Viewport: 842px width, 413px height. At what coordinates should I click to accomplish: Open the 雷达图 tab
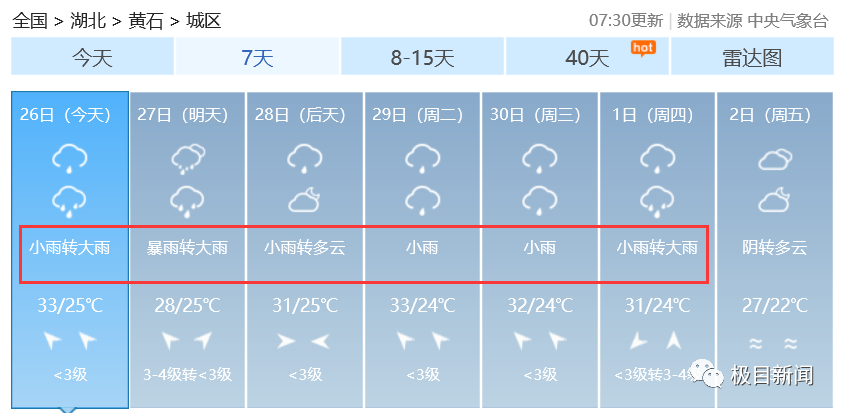pyautogui.click(x=752, y=58)
